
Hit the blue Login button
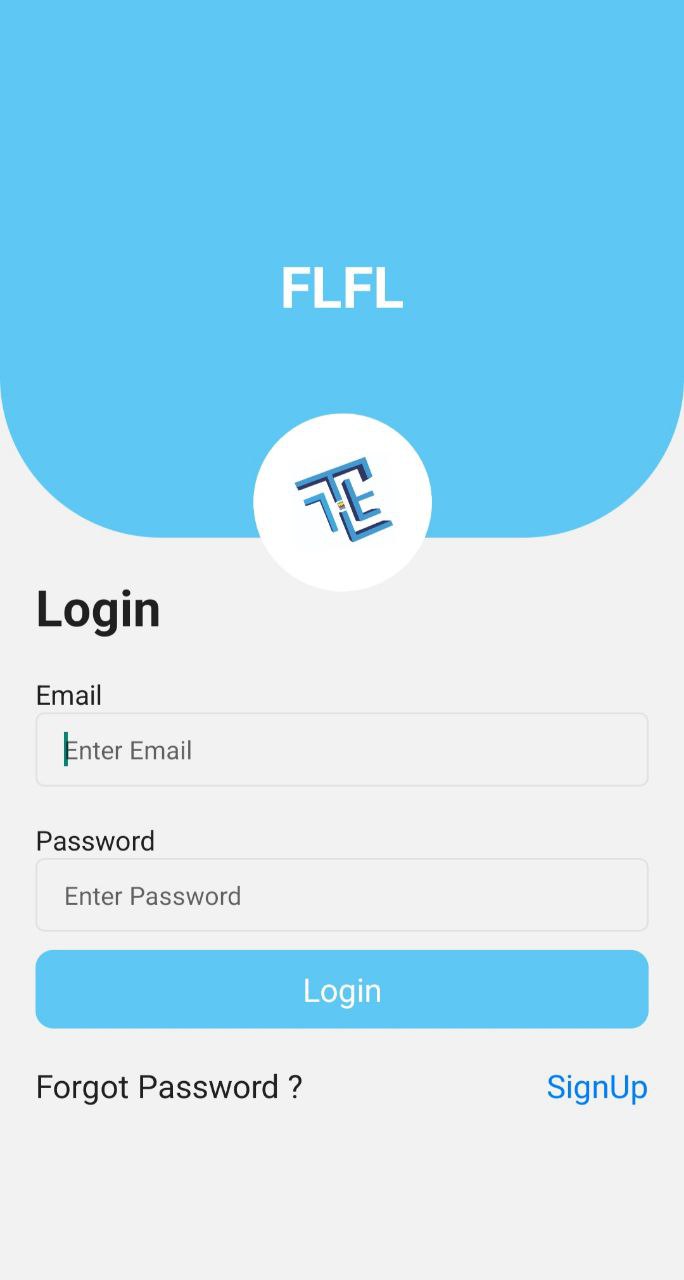point(342,989)
